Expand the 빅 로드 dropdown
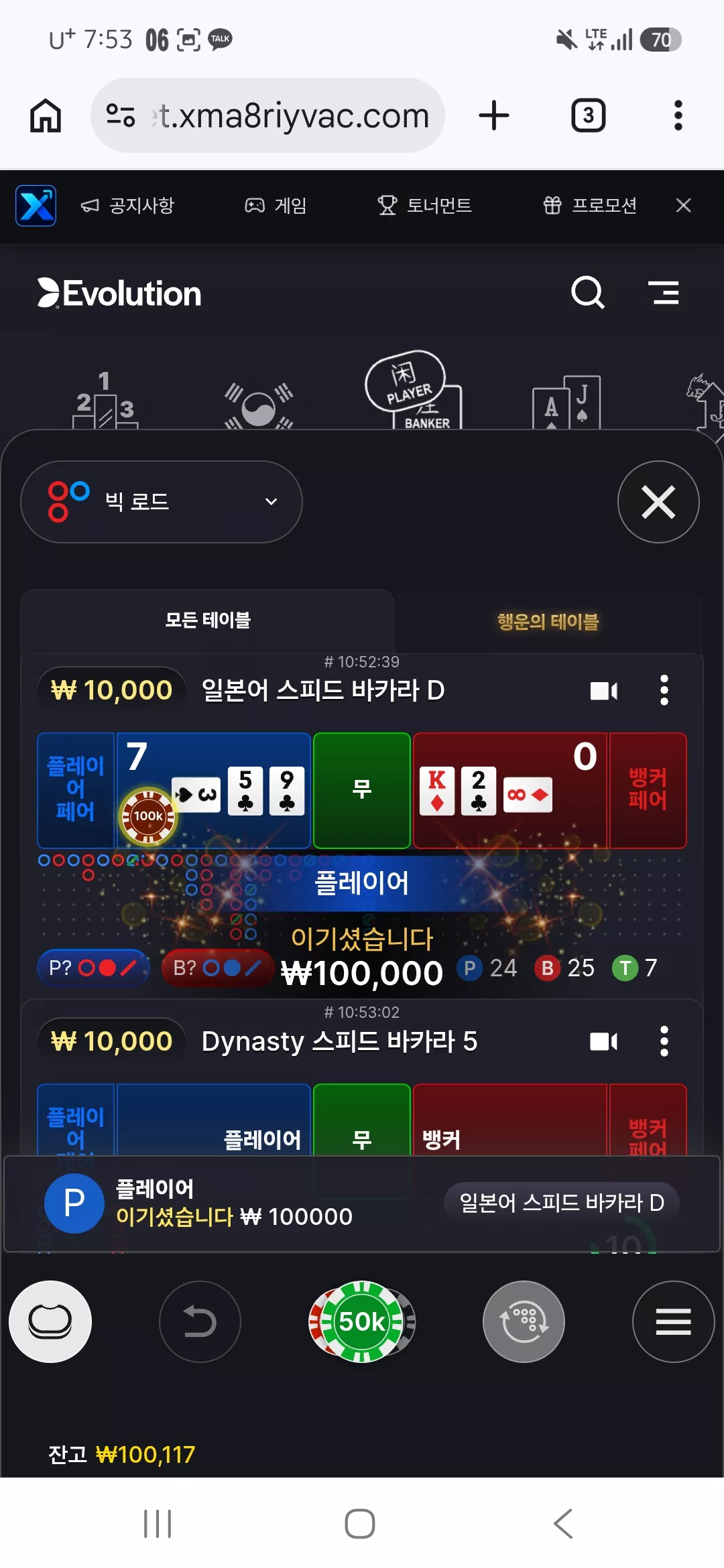 (x=162, y=502)
